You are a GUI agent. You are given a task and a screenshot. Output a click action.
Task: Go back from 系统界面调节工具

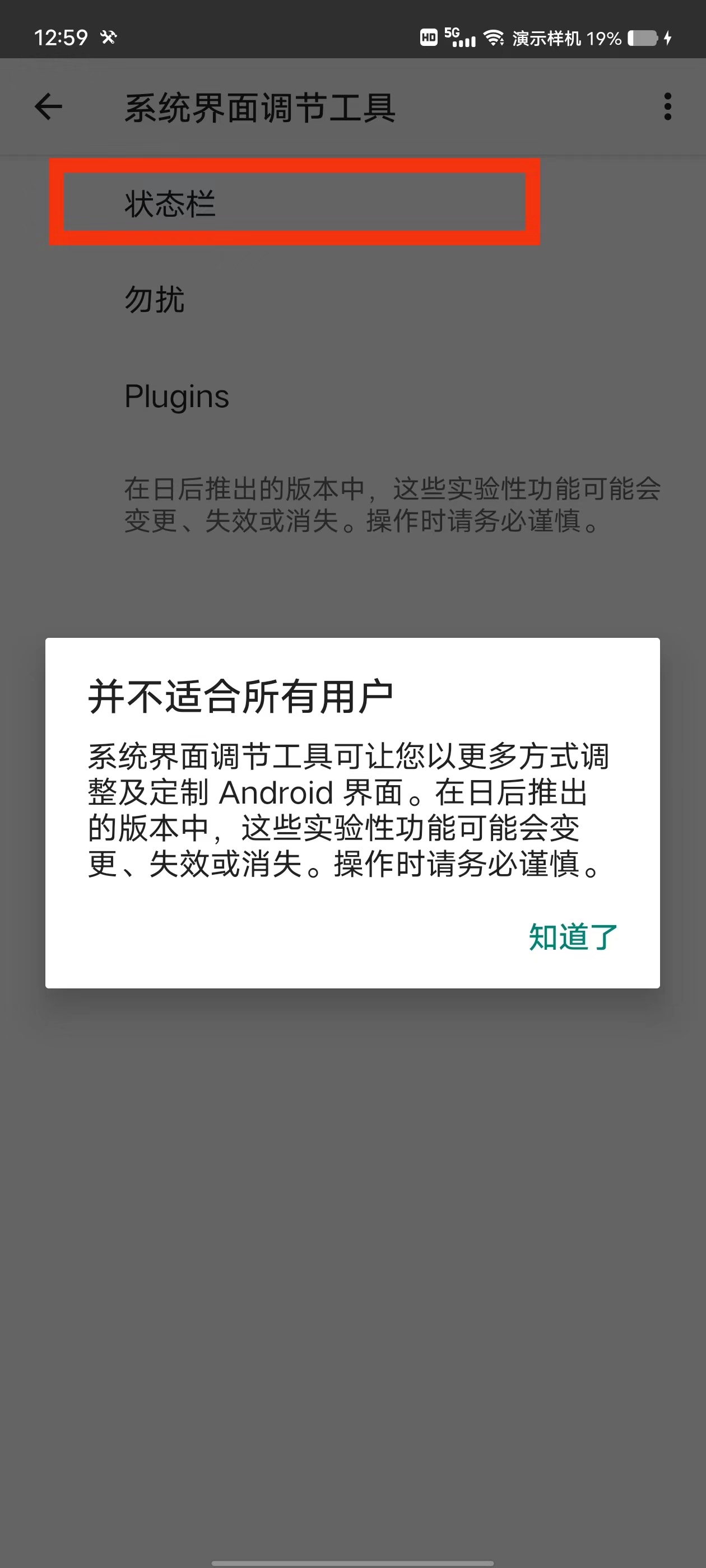[49, 107]
